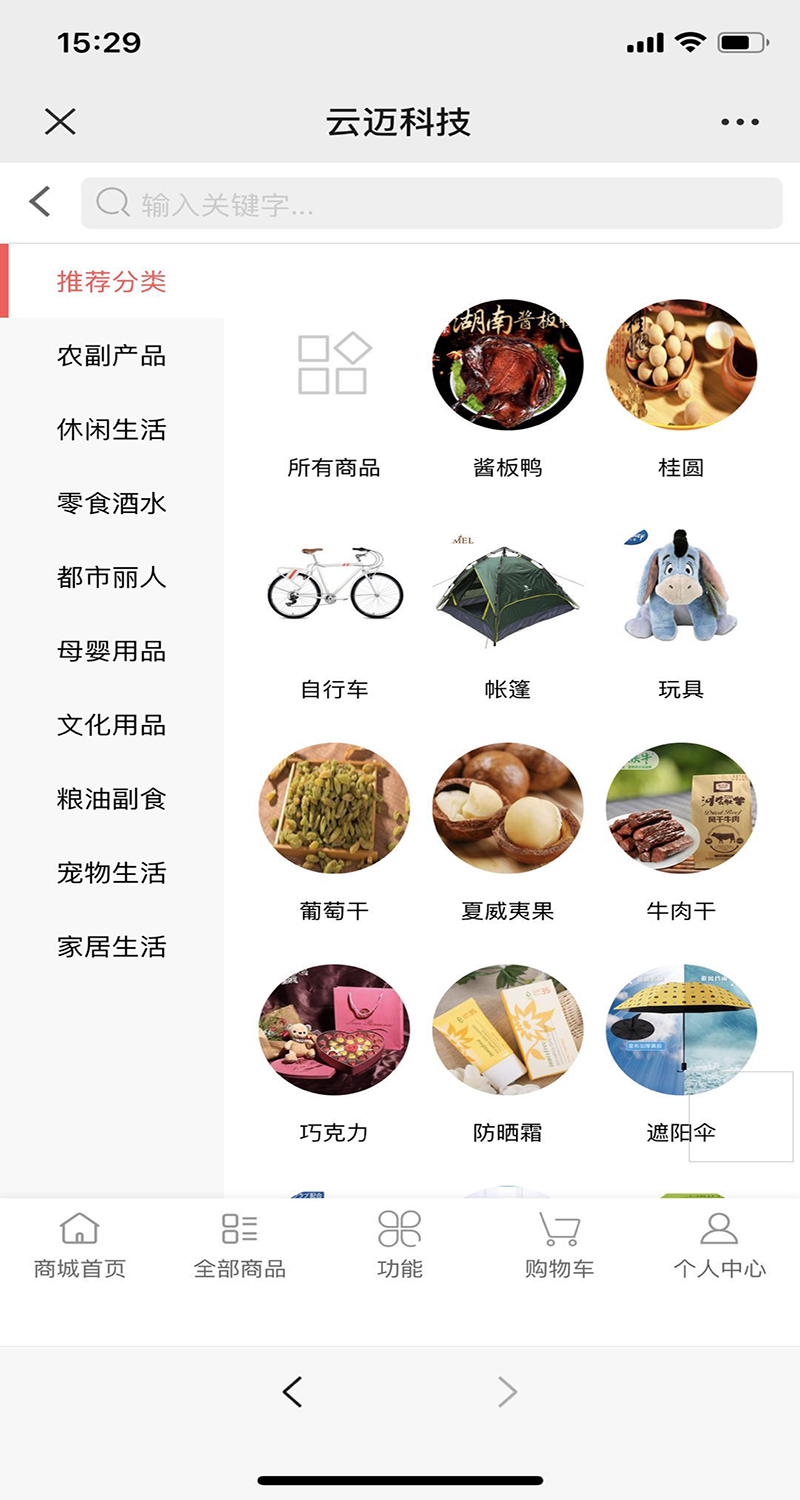Close the 云迈科技 mini program page
This screenshot has width=800, height=1500.
[60, 122]
